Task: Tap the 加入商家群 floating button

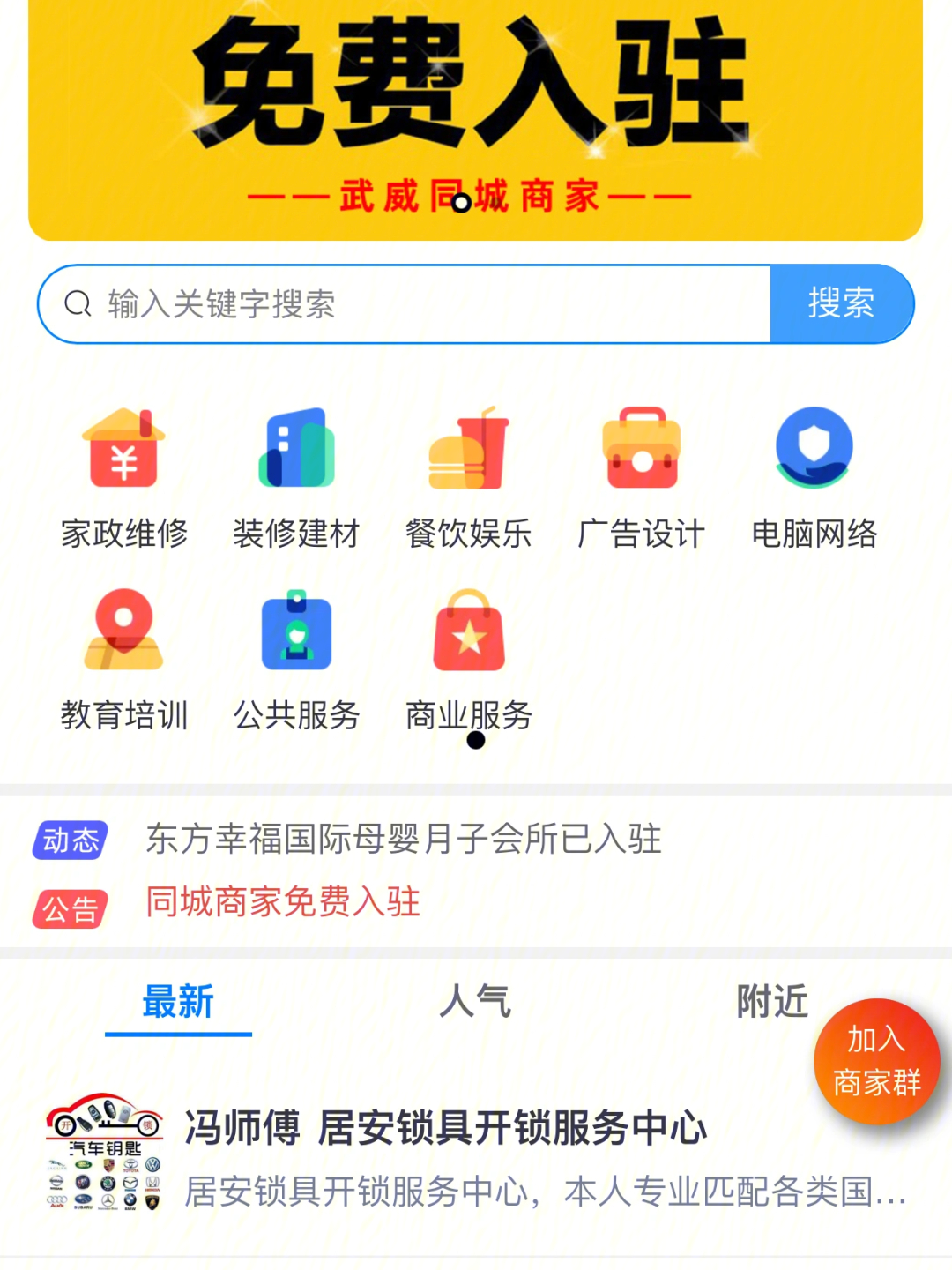Action: [876, 1062]
